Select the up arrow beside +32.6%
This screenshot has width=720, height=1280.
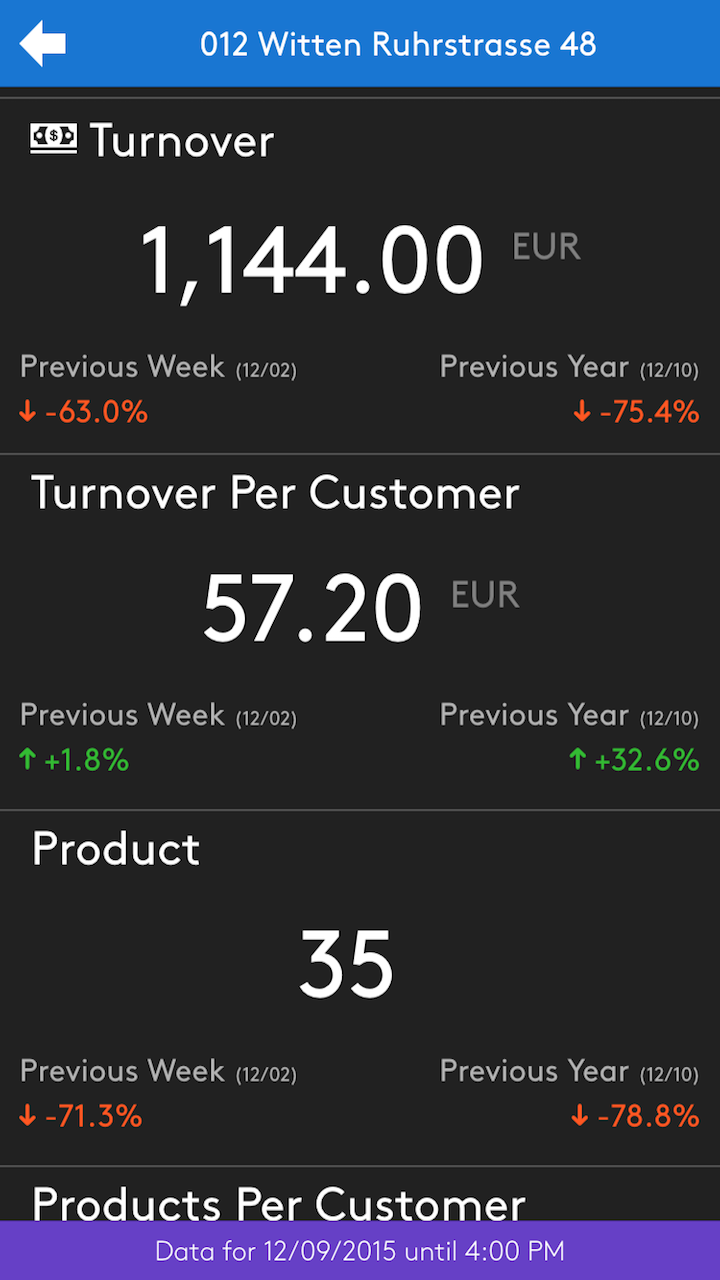(577, 759)
